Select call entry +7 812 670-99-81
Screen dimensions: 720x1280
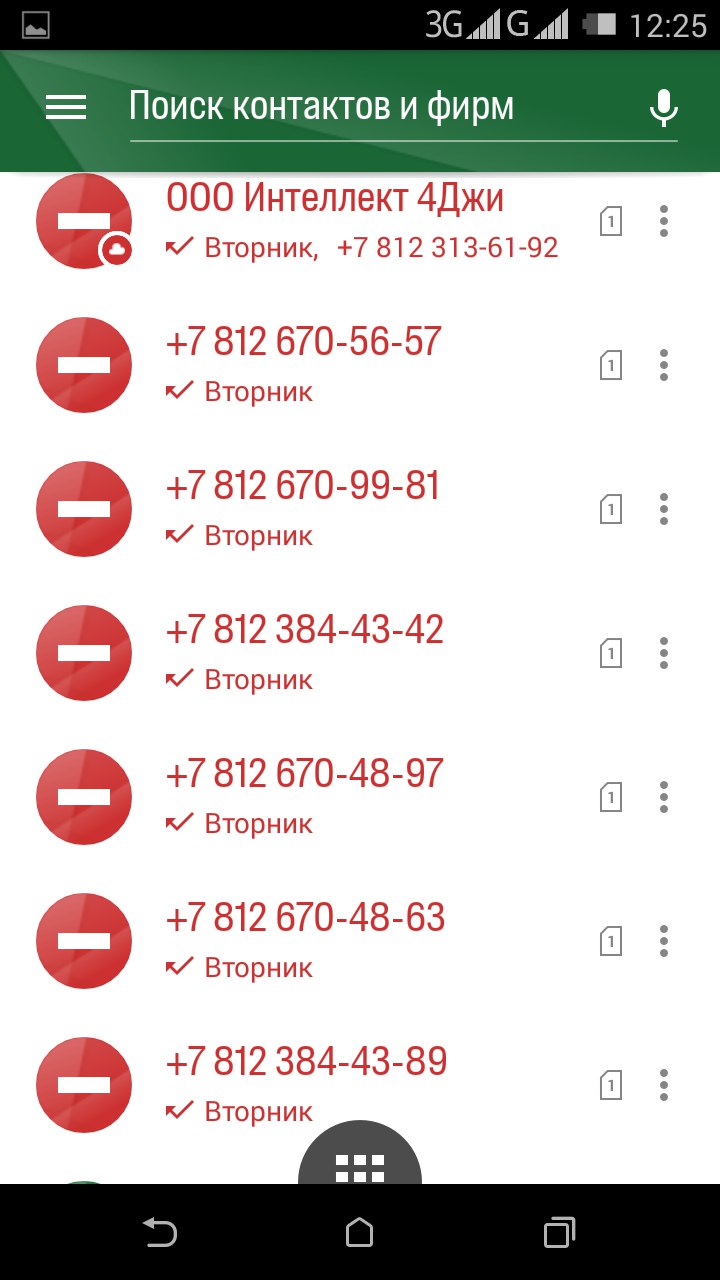point(360,509)
